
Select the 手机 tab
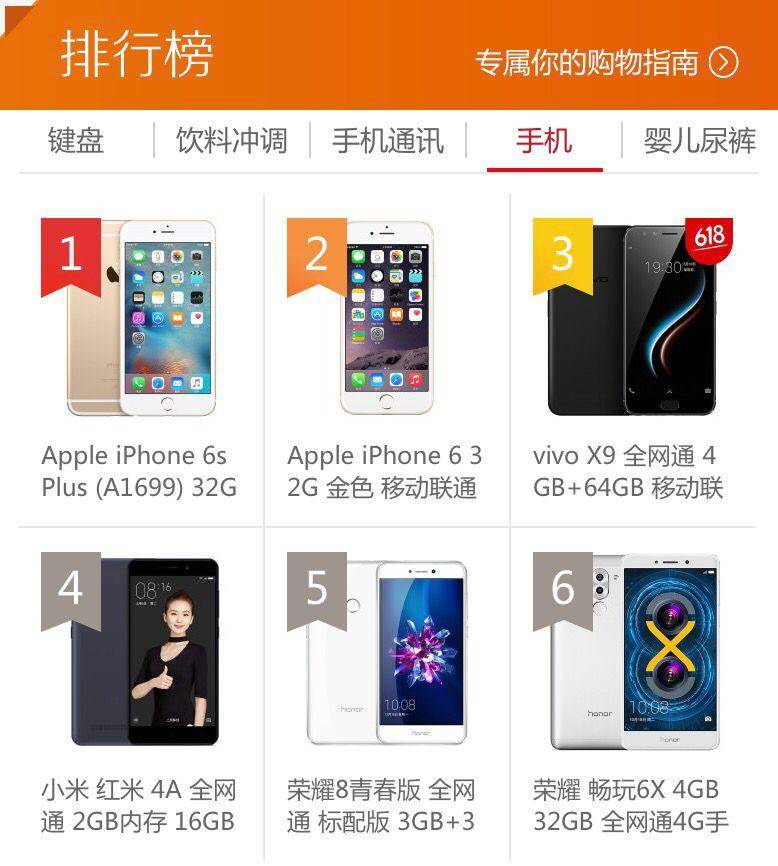click(x=544, y=141)
